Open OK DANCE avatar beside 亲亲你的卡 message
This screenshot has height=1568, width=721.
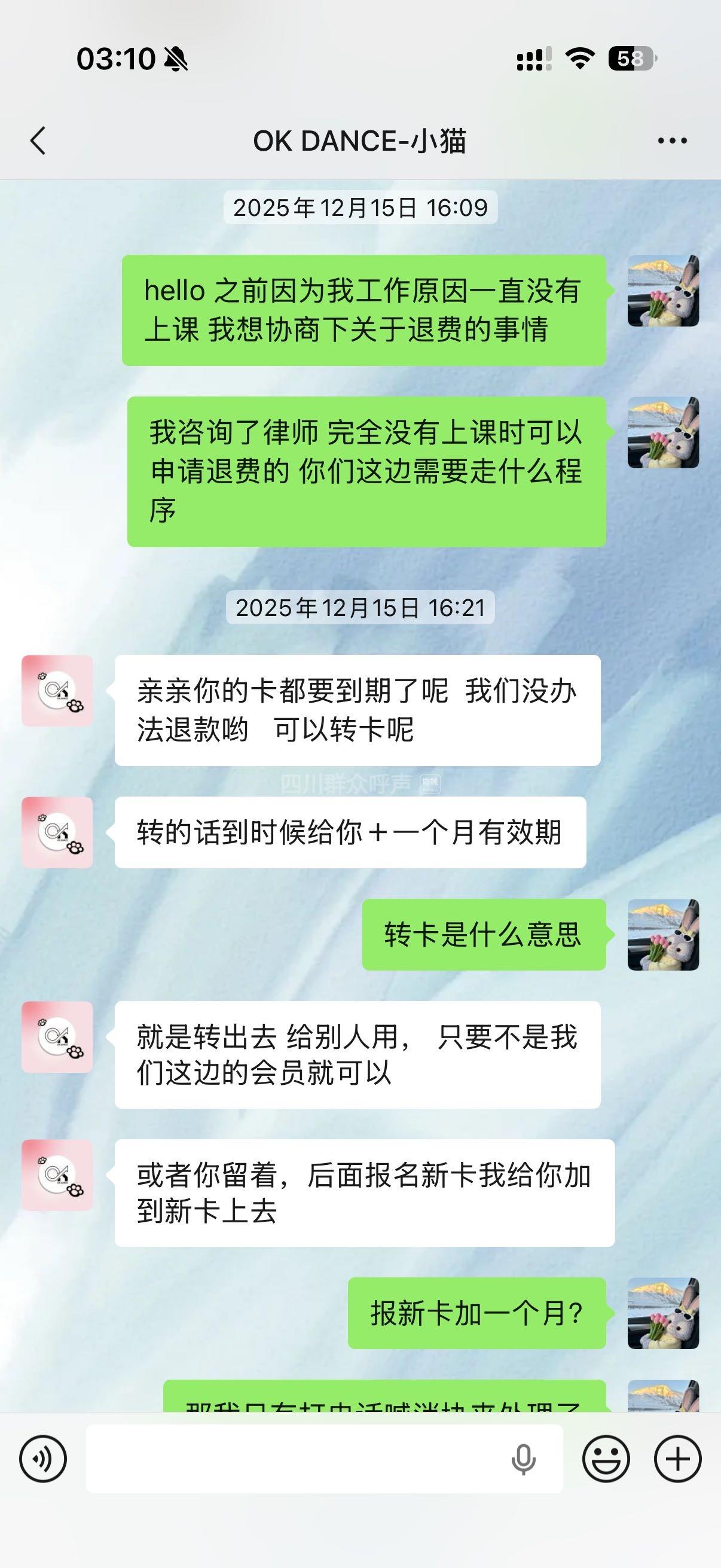tap(58, 691)
